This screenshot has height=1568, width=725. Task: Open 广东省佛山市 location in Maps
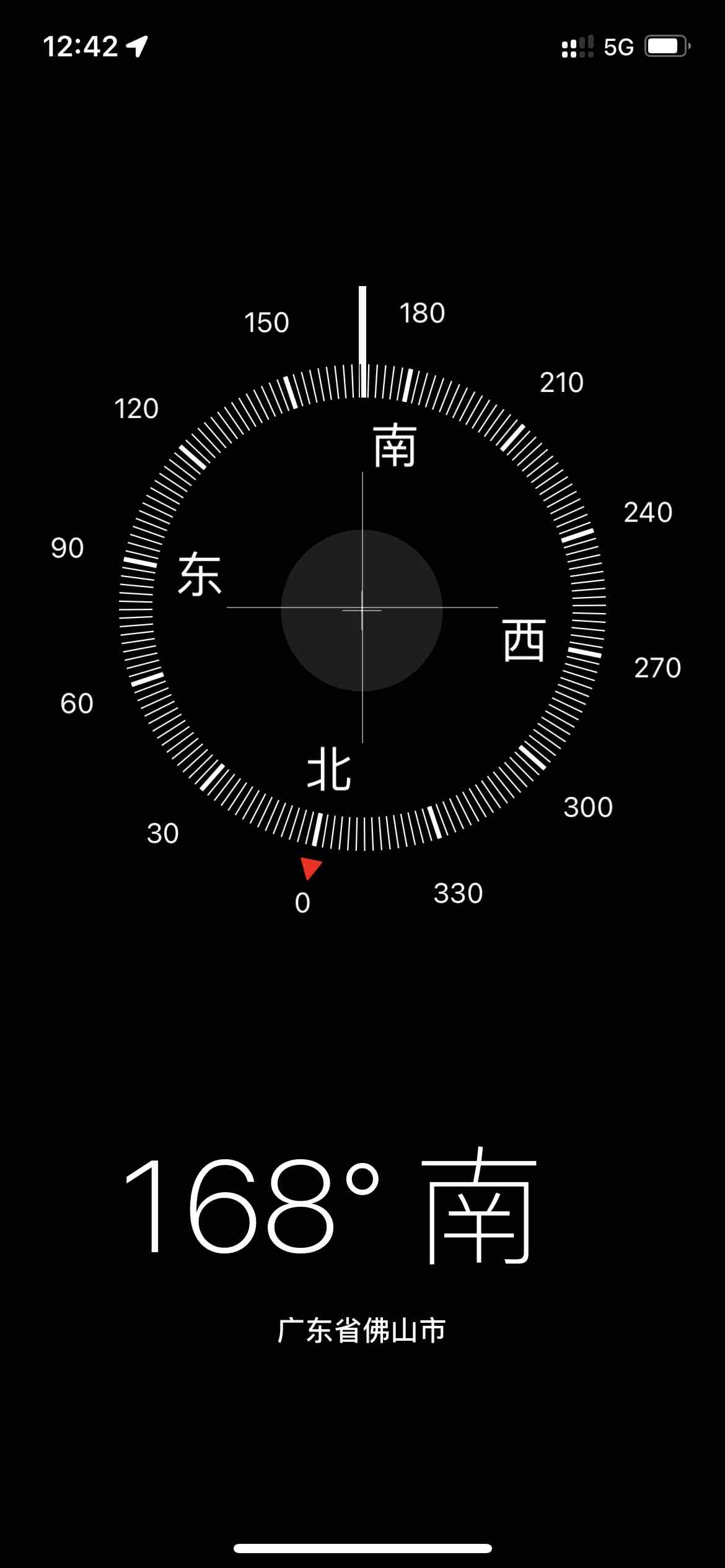point(362,1330)
